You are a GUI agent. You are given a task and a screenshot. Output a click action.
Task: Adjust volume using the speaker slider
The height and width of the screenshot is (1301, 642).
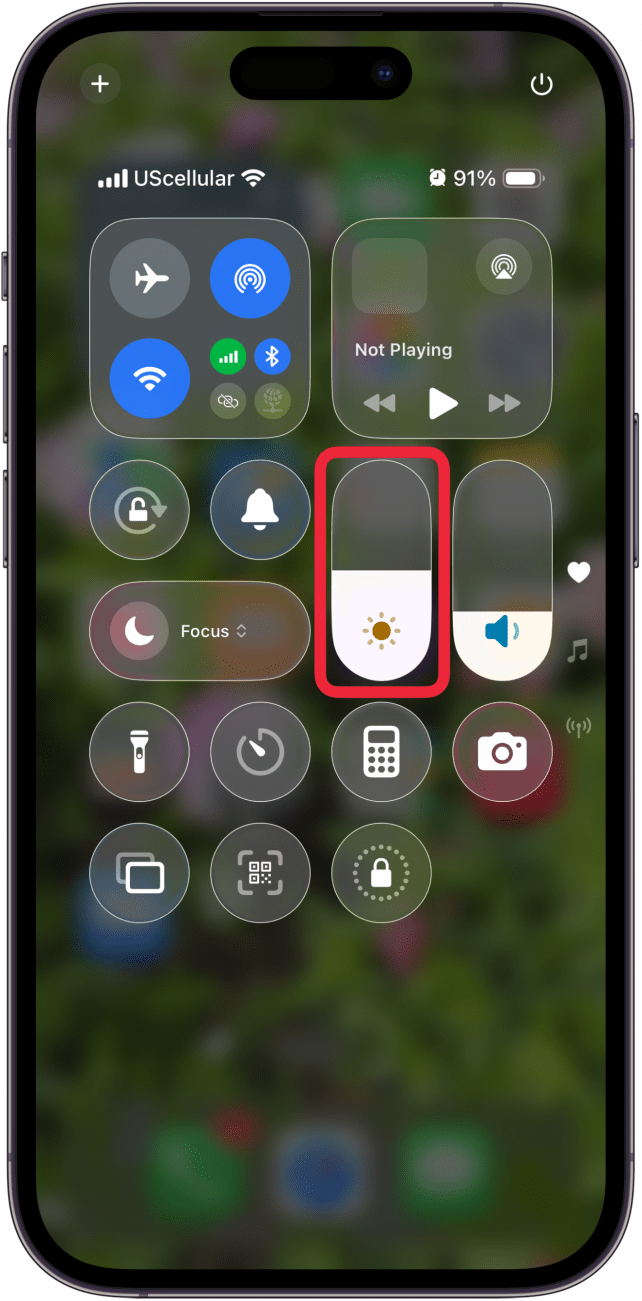pos(502,570)
